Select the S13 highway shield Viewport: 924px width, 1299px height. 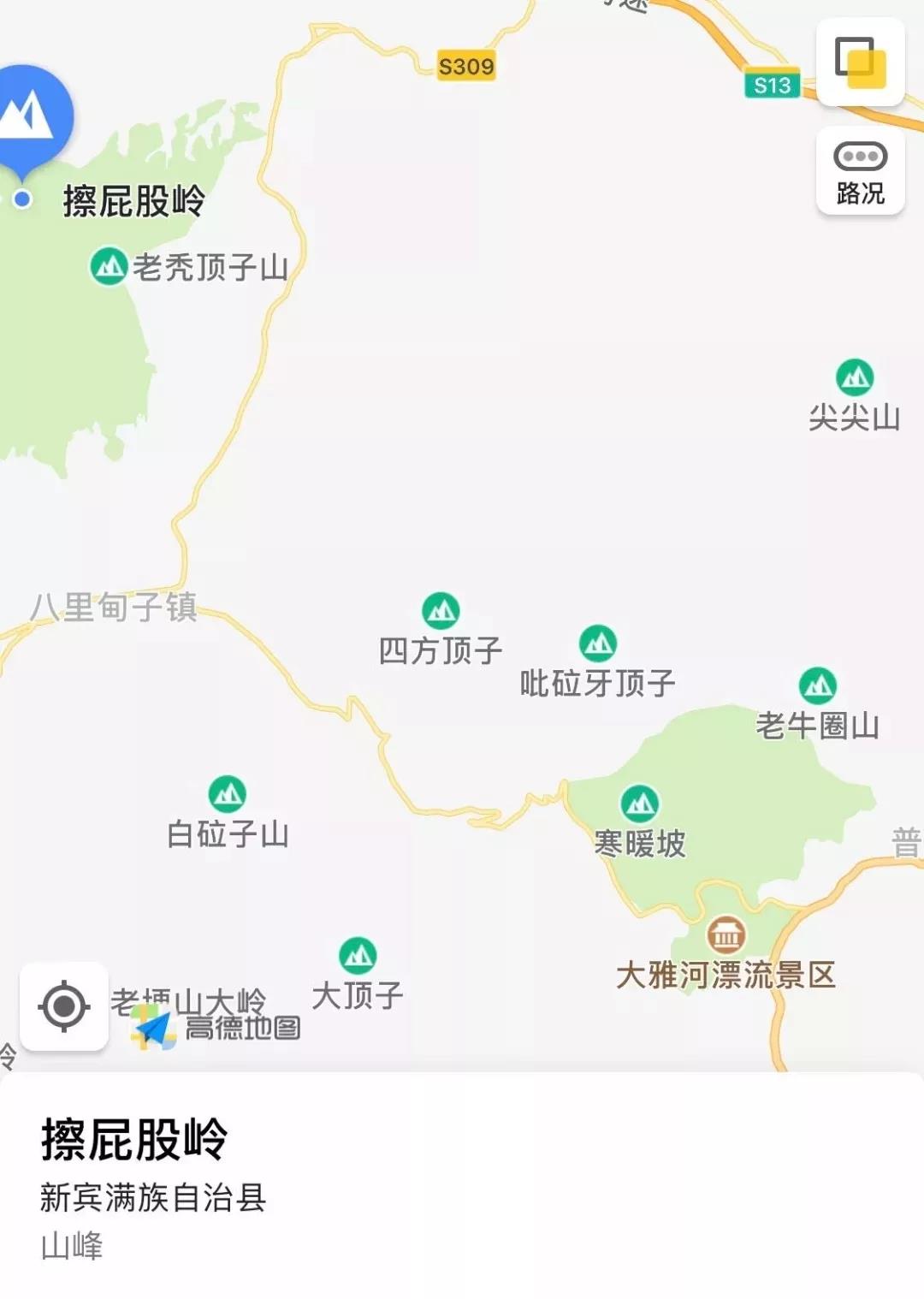[773, 85]
